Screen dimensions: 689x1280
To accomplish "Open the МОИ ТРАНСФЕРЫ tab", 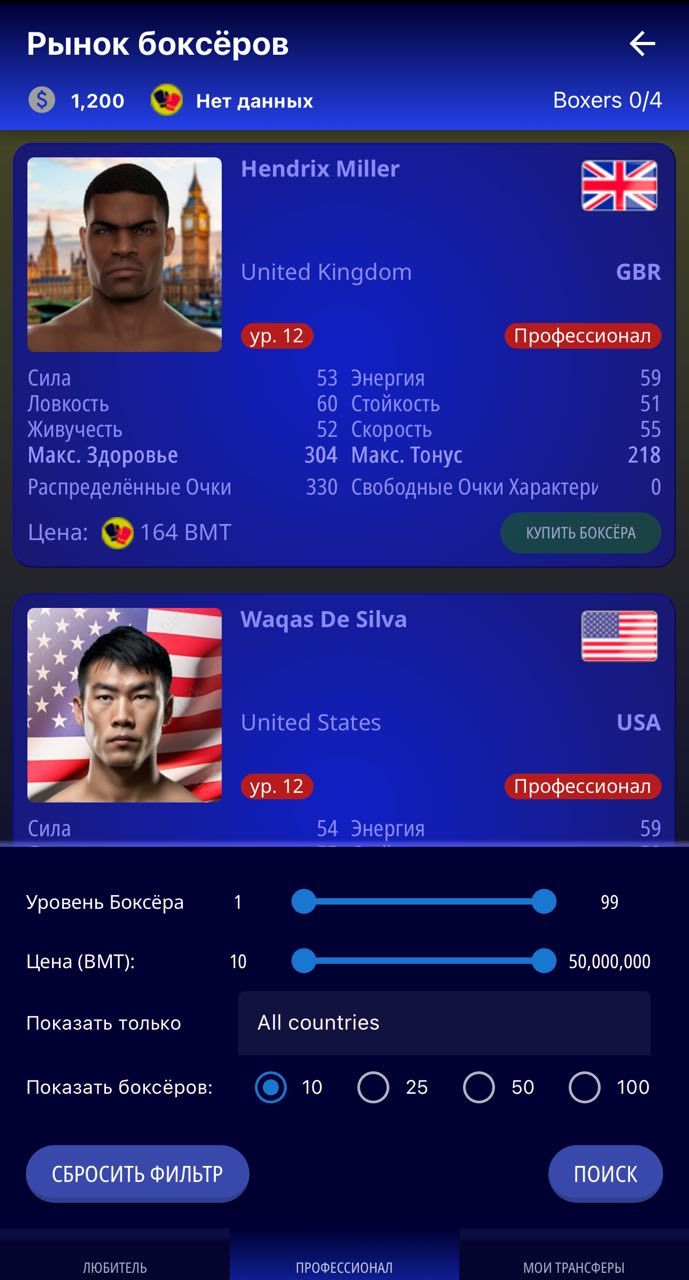I will pos(574,1267).
